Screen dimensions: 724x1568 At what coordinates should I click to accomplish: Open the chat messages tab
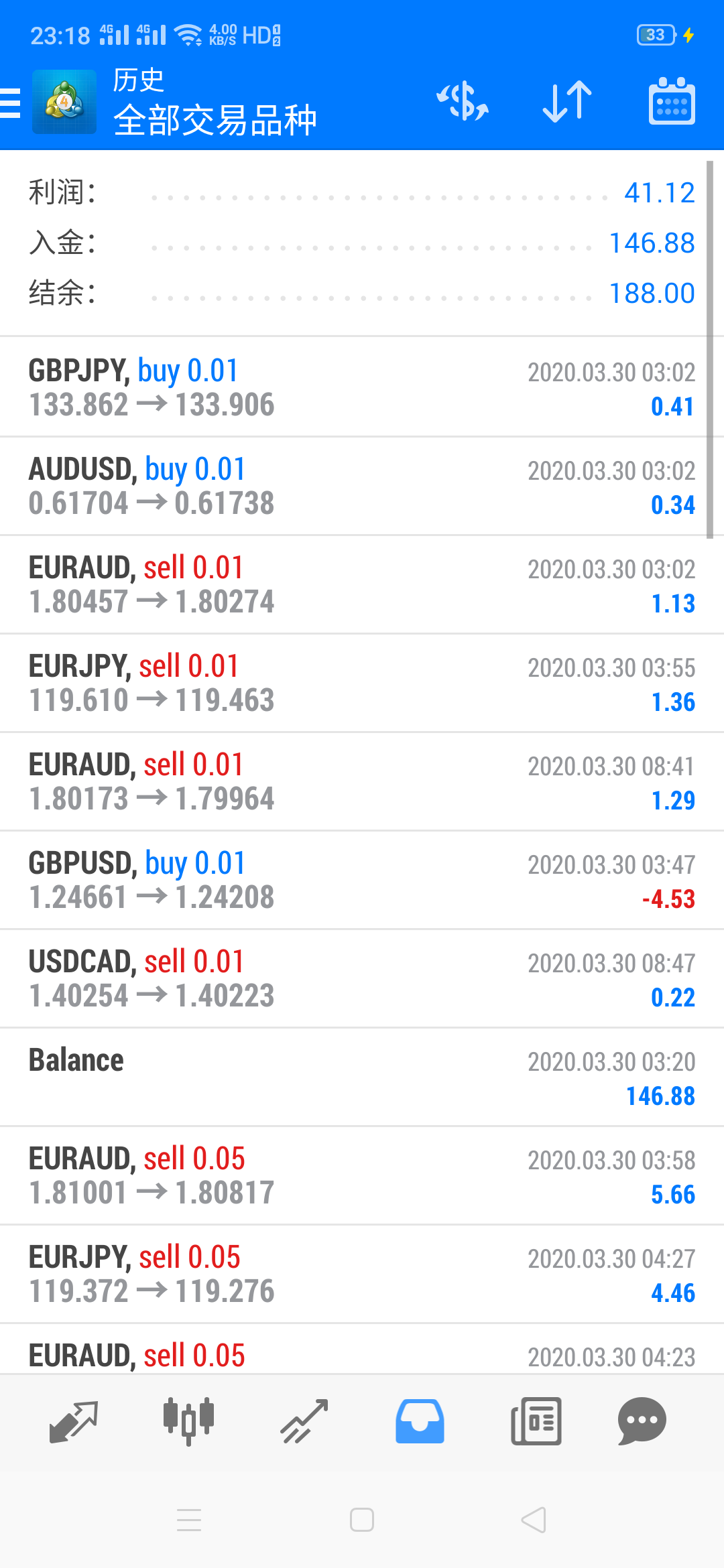(642, 1421)
